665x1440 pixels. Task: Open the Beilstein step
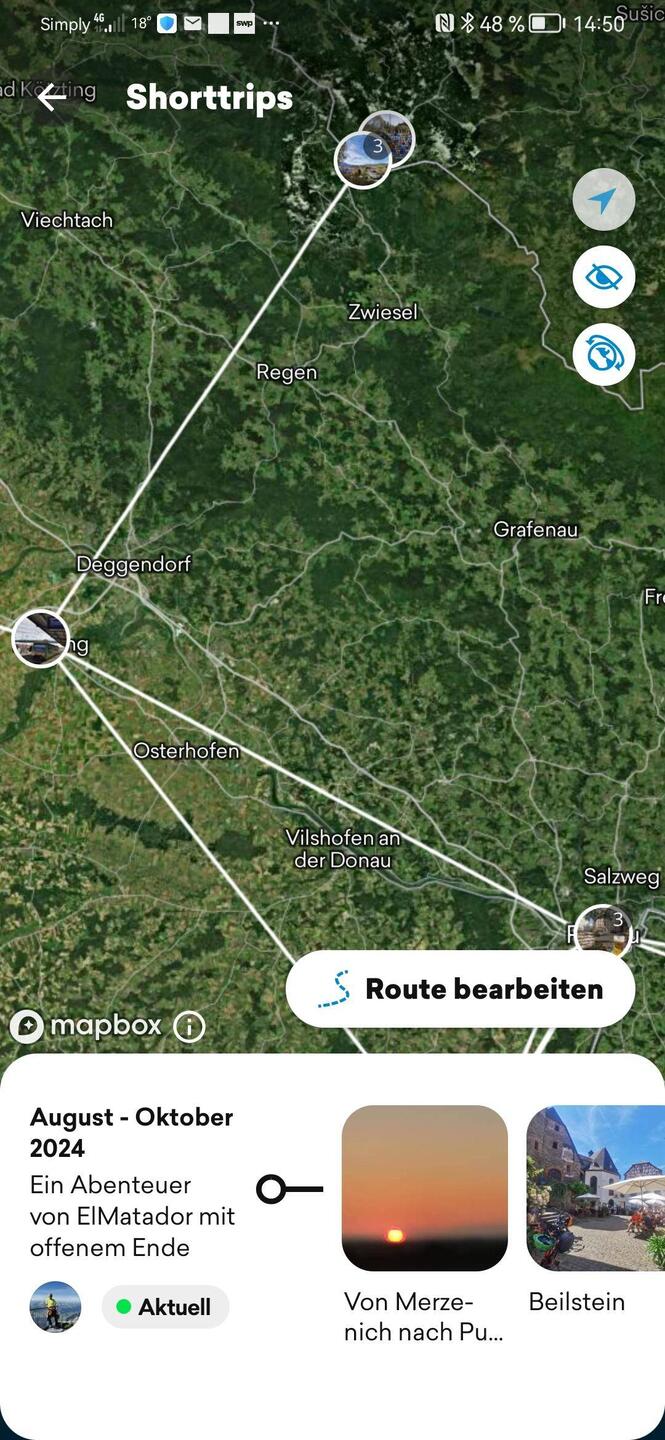coord(596,1188)
